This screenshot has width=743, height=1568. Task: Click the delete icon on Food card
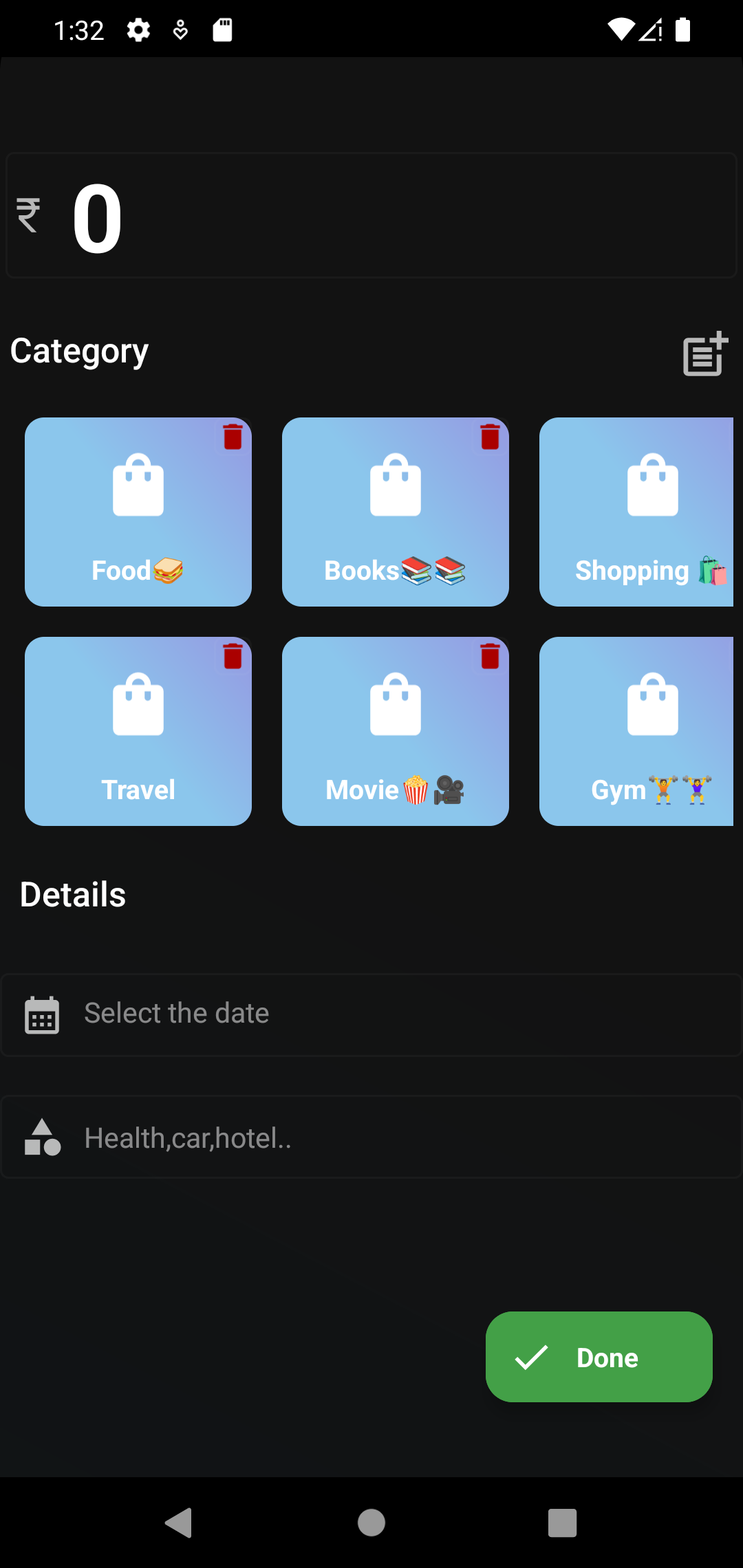point(233,438)
